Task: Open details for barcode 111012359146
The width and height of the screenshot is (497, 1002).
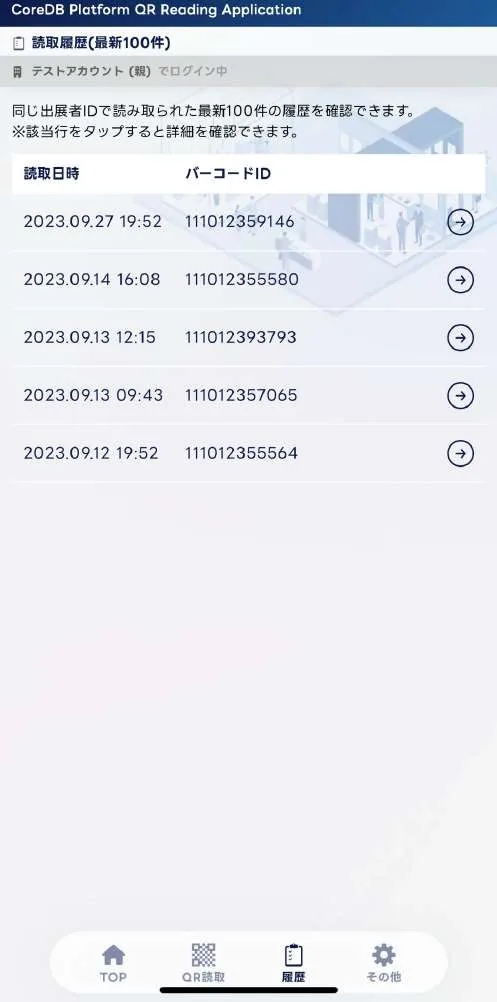Action: [x=248, y=222]
